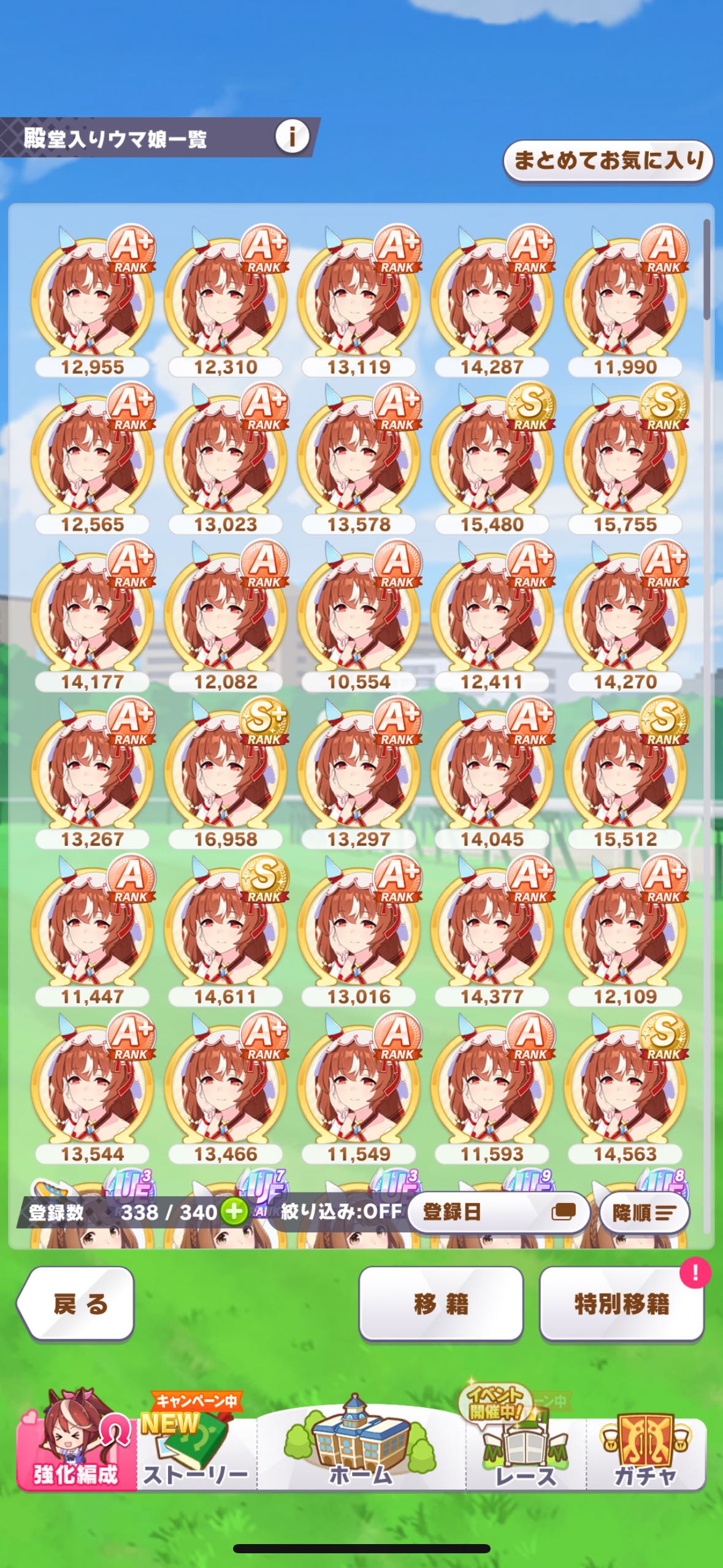Open the 絞り込み filter setting

[x=341, y=1211]
